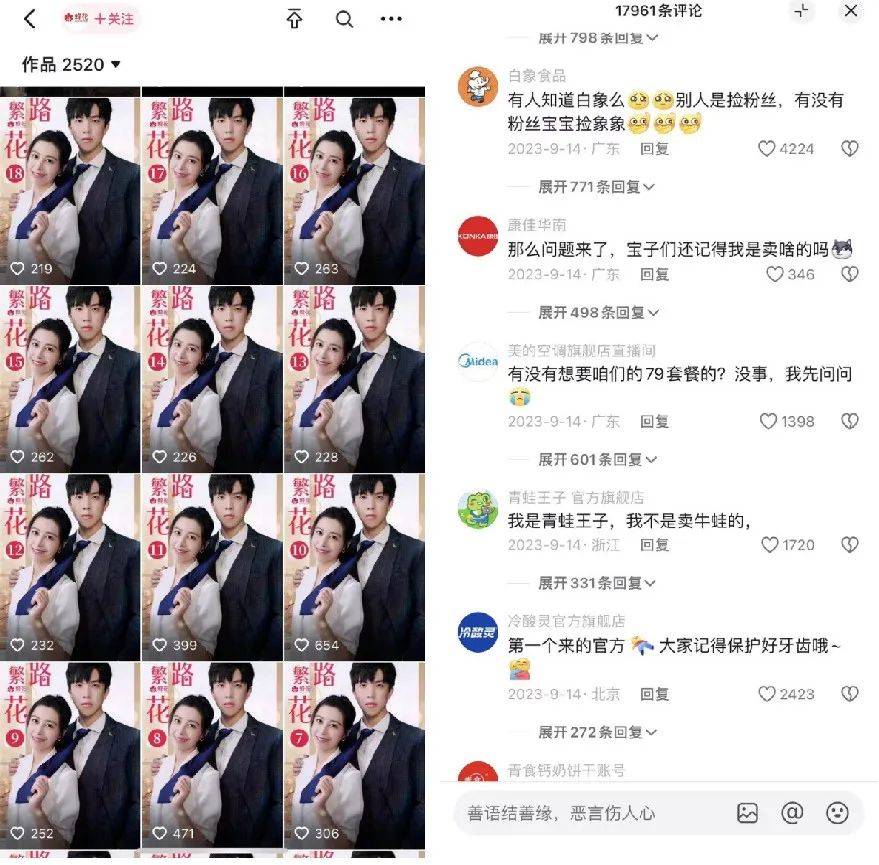
Task: Go back using the top-left arrow
Action: click(x=29, y=19)
